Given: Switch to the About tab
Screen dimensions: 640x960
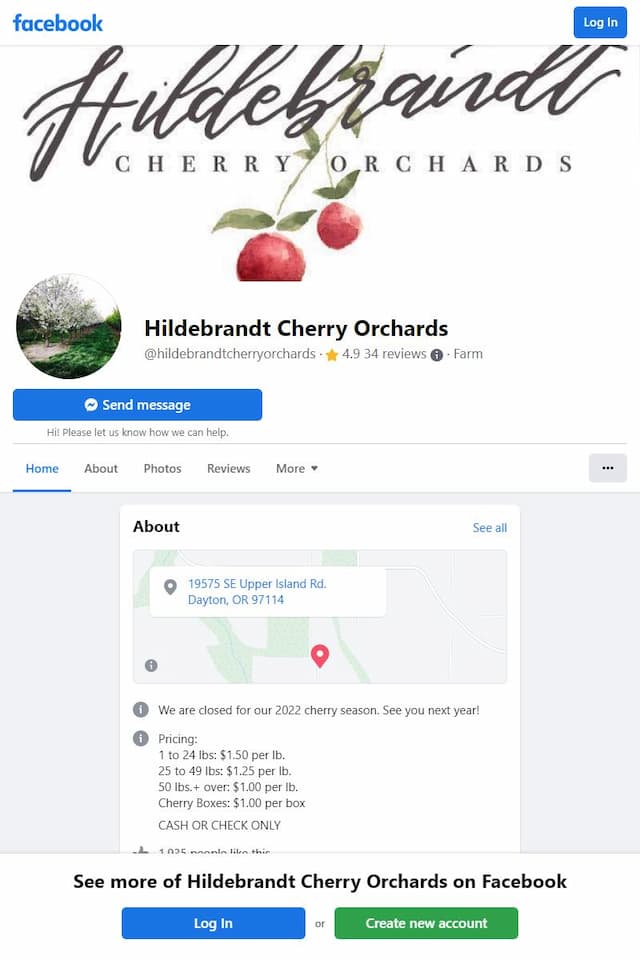Looking at the screenshot, I should pyautogui.click(x=101, y=468).
